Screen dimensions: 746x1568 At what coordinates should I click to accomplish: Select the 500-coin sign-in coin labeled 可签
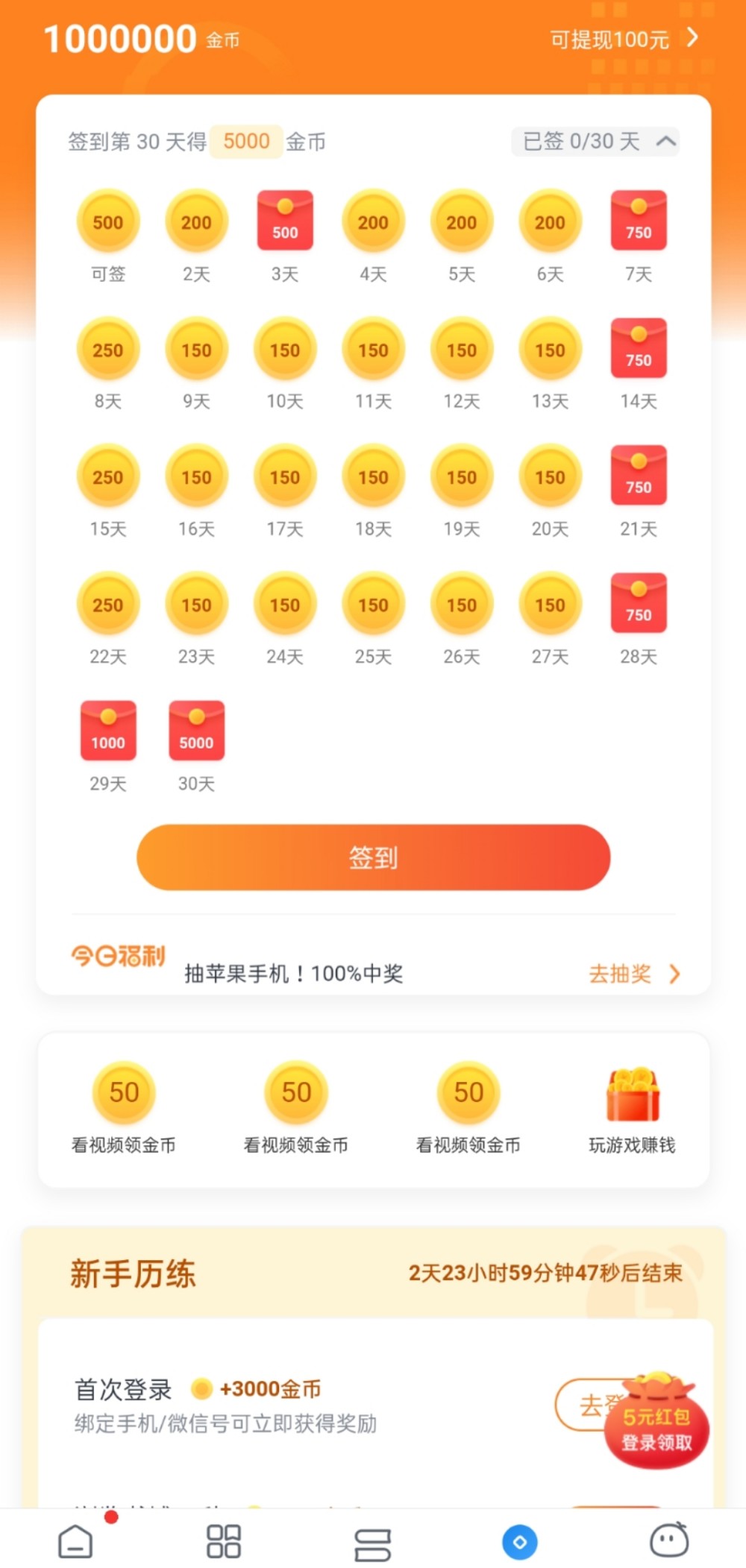click(107, 221)
